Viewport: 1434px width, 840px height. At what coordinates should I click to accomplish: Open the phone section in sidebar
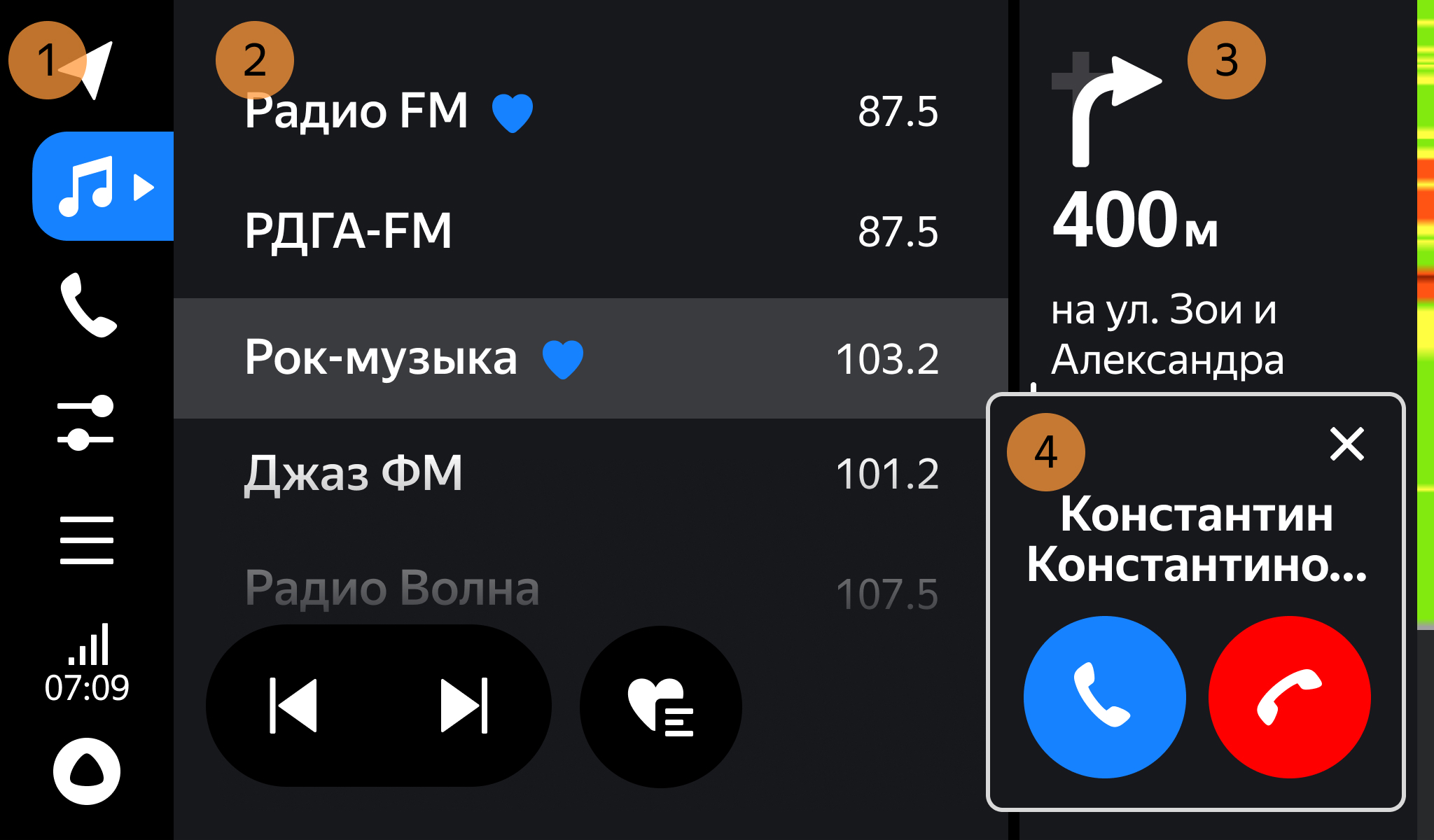coord(88,305)
